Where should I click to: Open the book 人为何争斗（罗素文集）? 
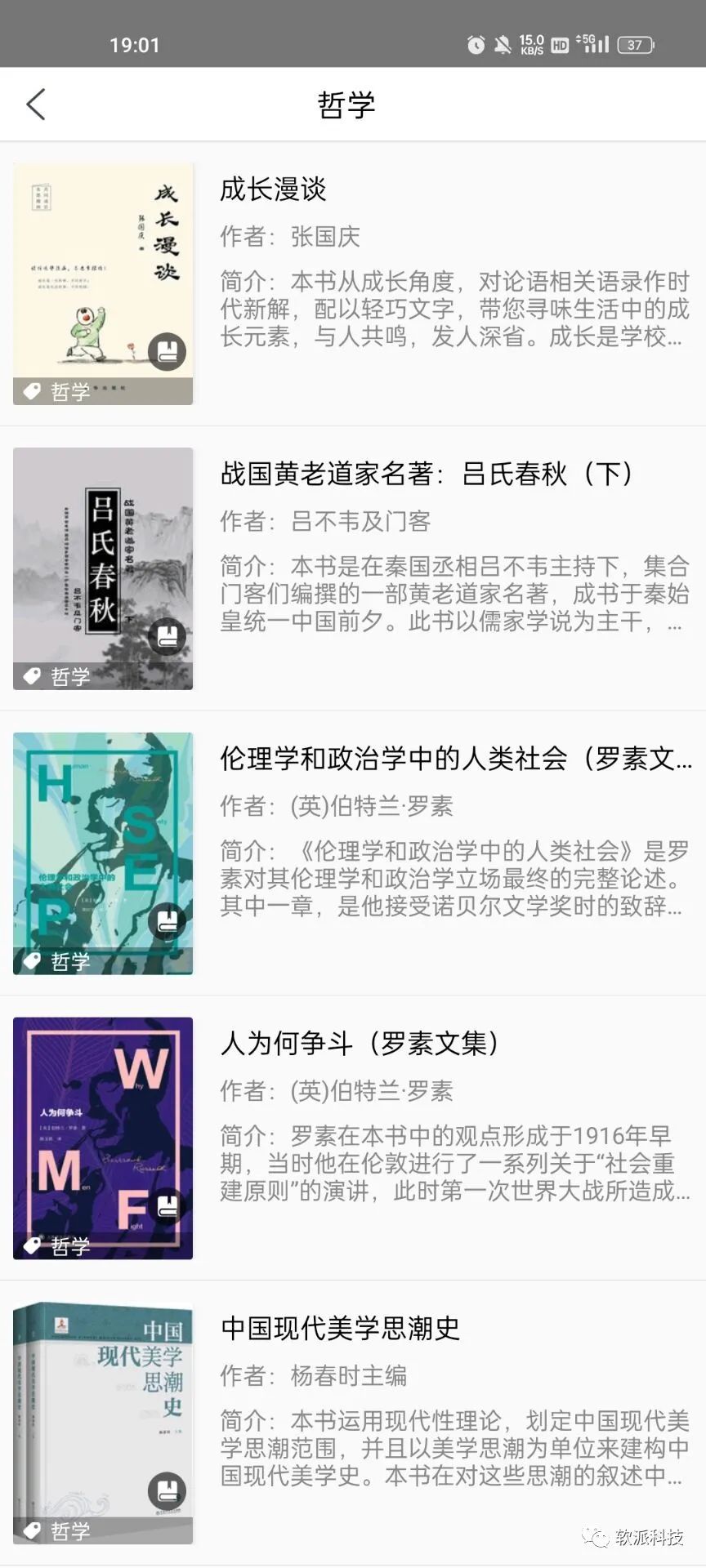[360, 1043]
